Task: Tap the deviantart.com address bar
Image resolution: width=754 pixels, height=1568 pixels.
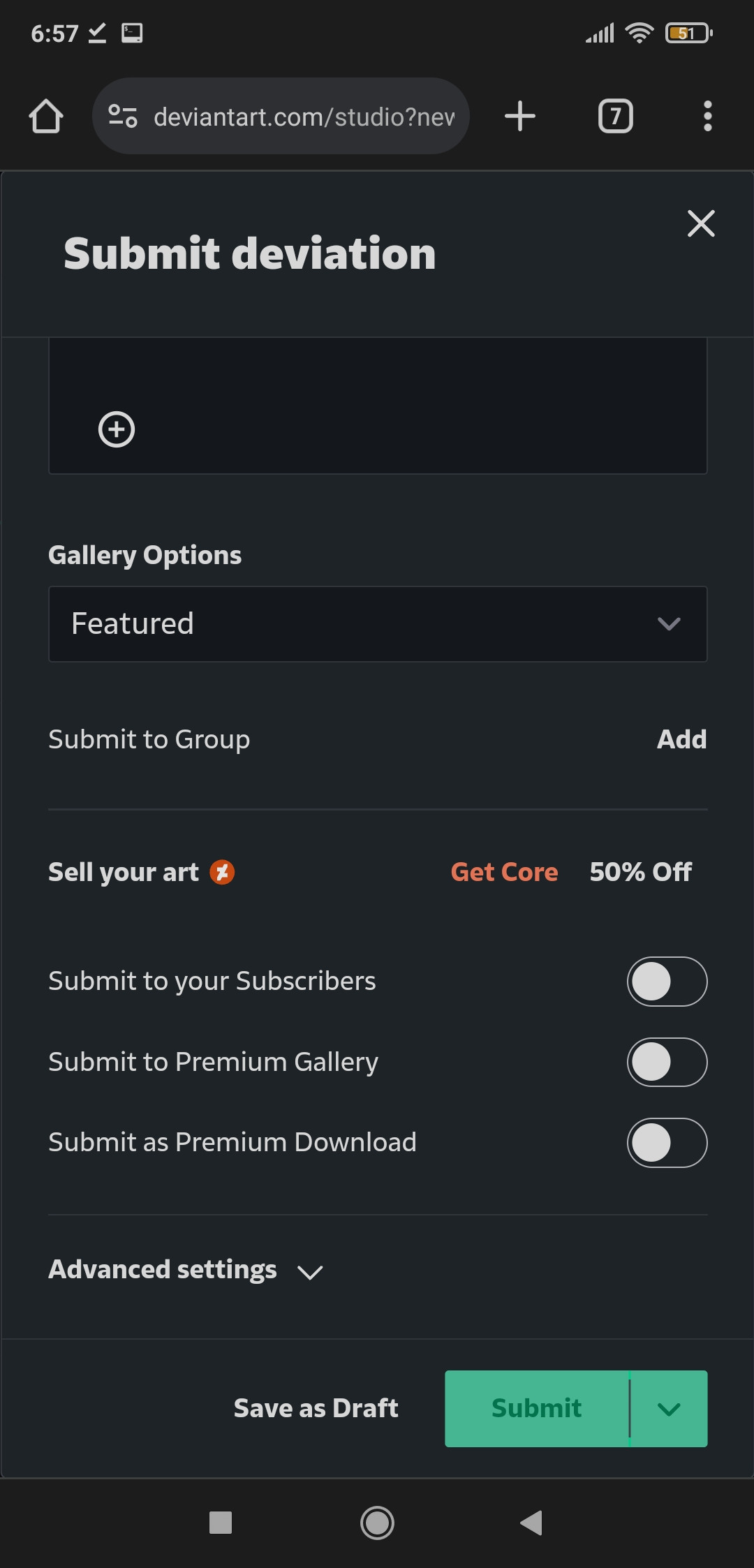Action: pos(281,116)
